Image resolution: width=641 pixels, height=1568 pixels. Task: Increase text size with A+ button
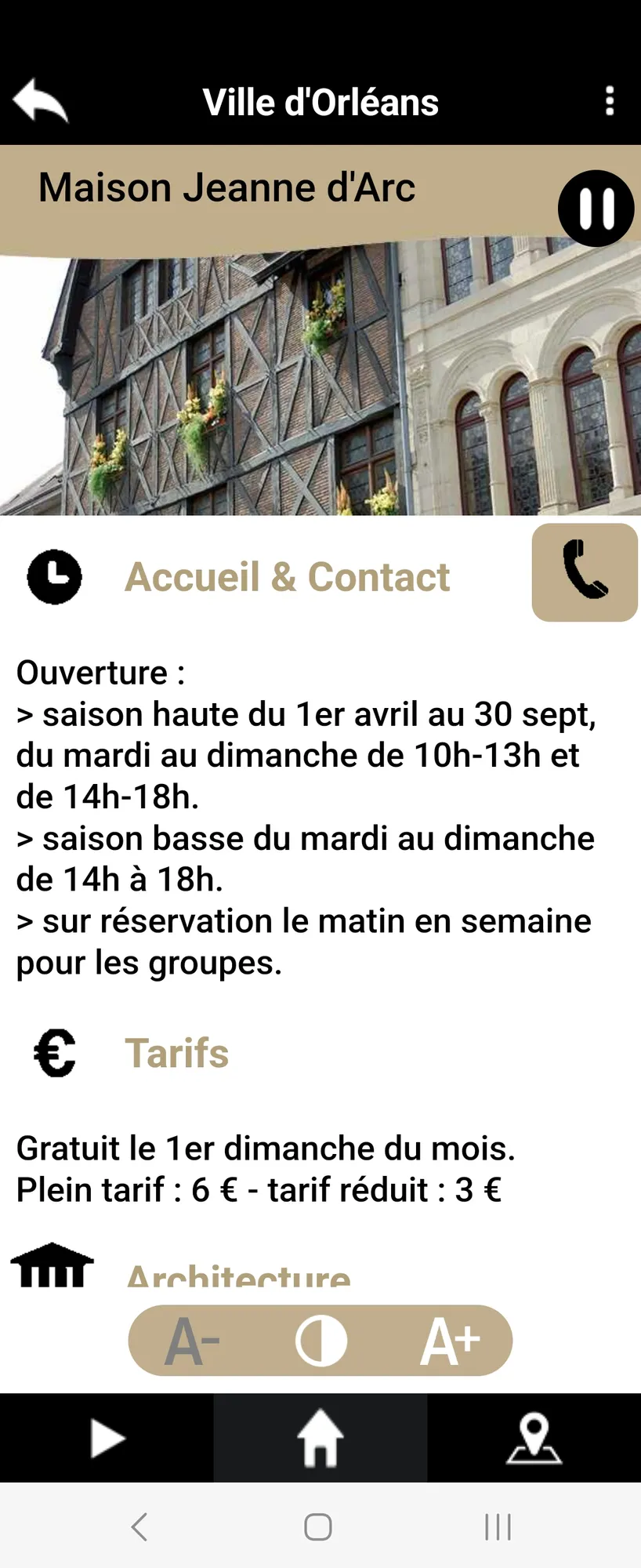(448, 1341)
